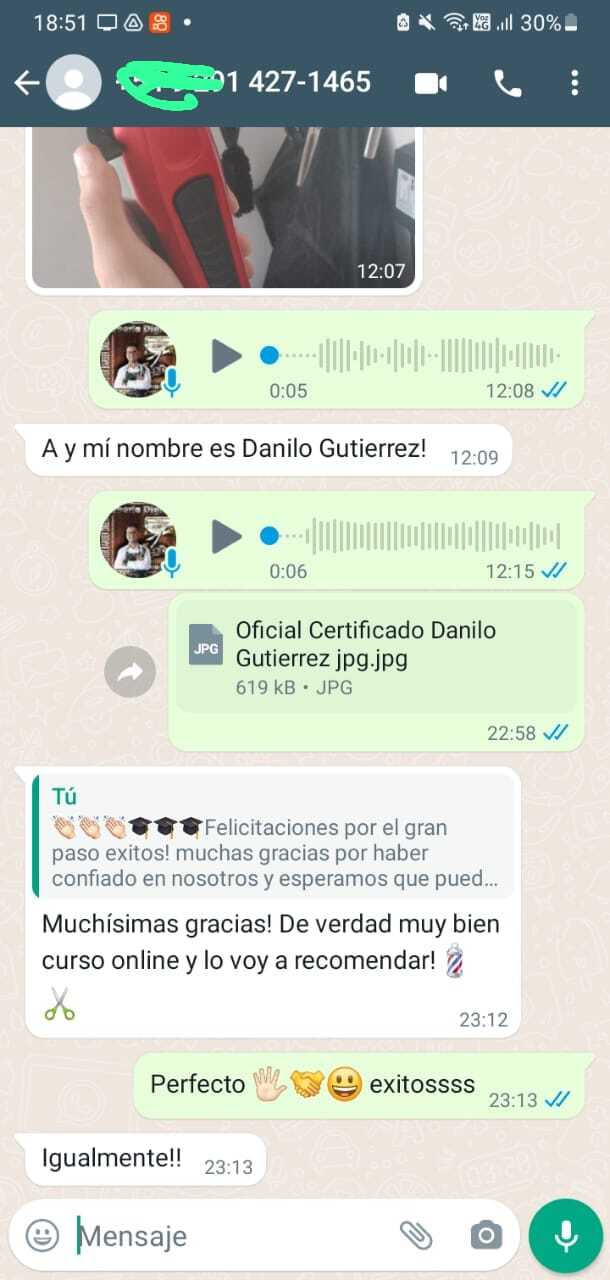This screenshot has height=1280, width=610.
Task: Play the 0:05 voice message
Action: [x=227, y=356]
